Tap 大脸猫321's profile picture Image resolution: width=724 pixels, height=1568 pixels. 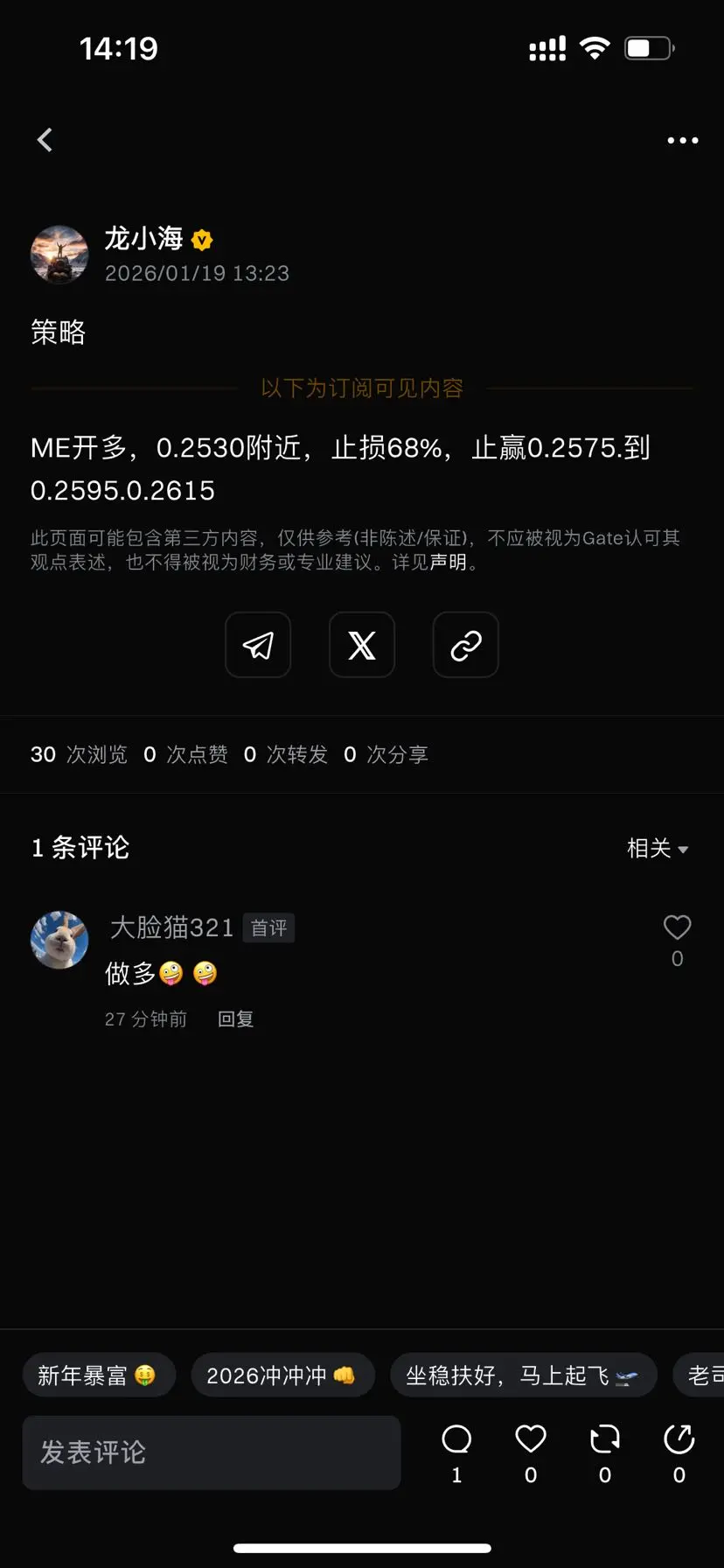click(x=59, y=940)
